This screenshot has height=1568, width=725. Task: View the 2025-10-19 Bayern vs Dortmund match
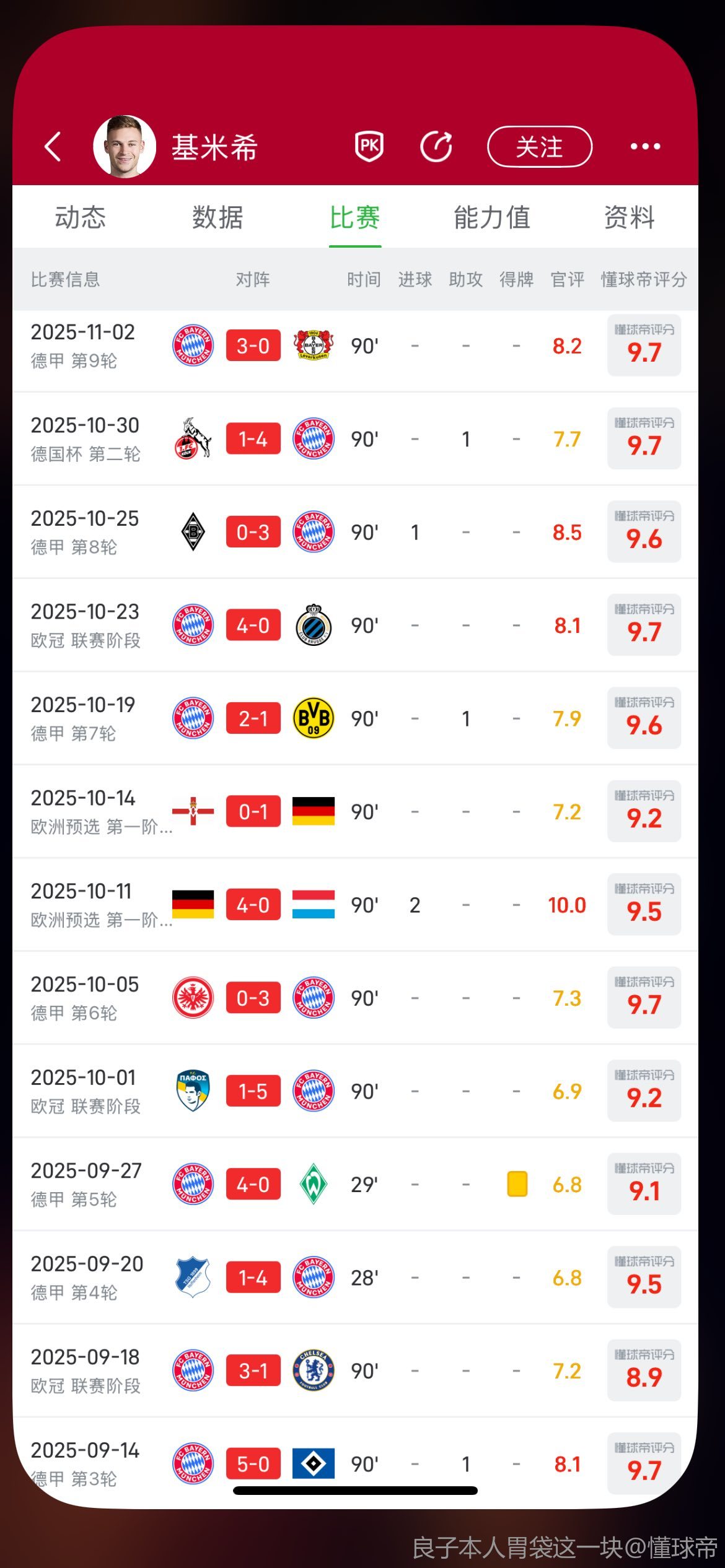(x=253, y=718)
